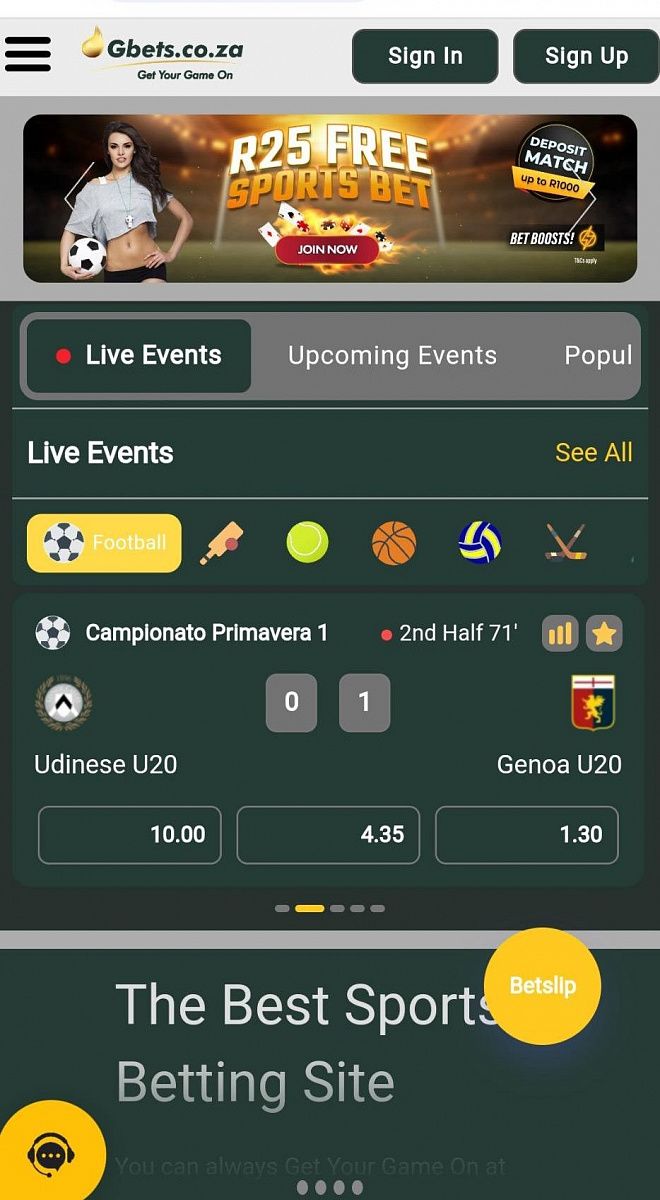The image size is (660, 1200).
Task: See All live events
Action: [x=593, y=453]
